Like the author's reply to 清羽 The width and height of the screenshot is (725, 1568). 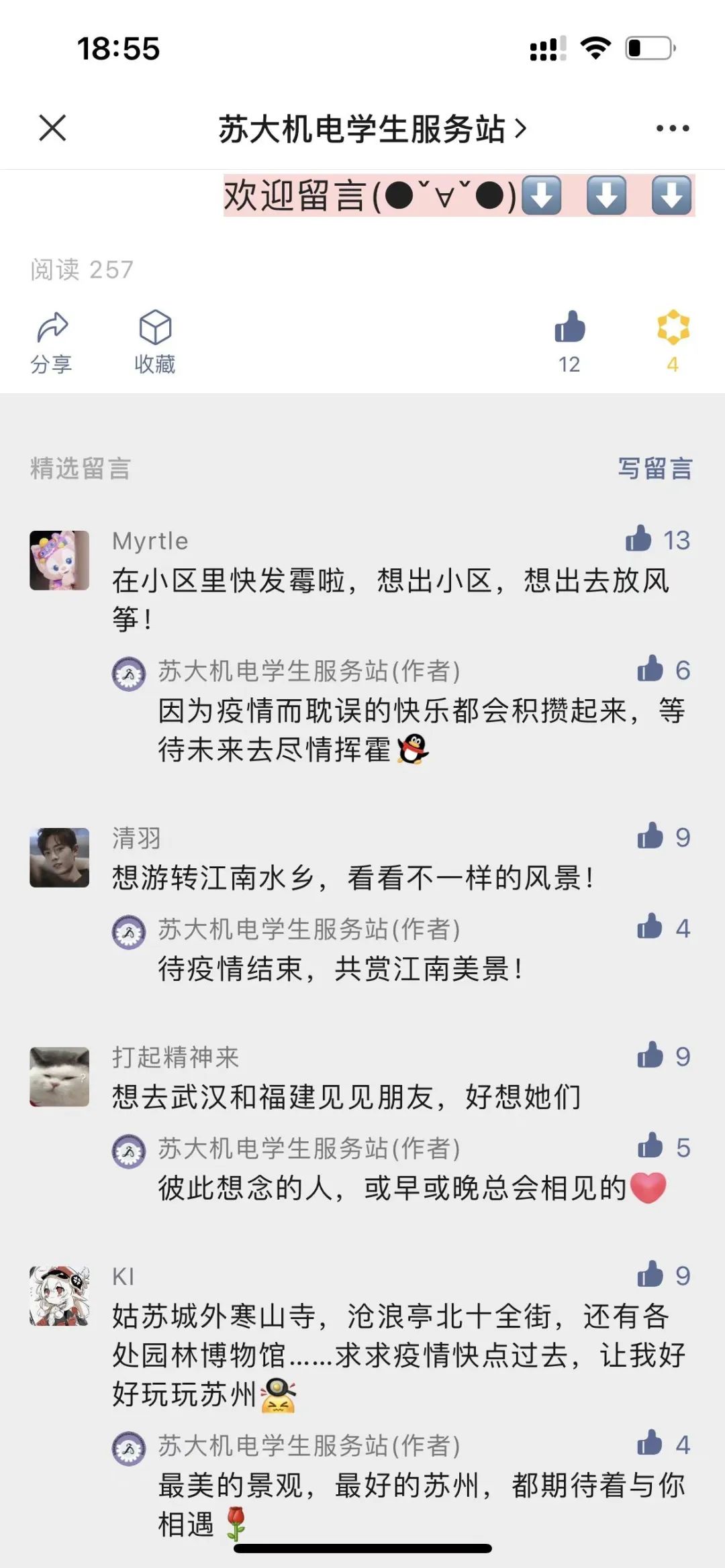[x=650, y=927]
